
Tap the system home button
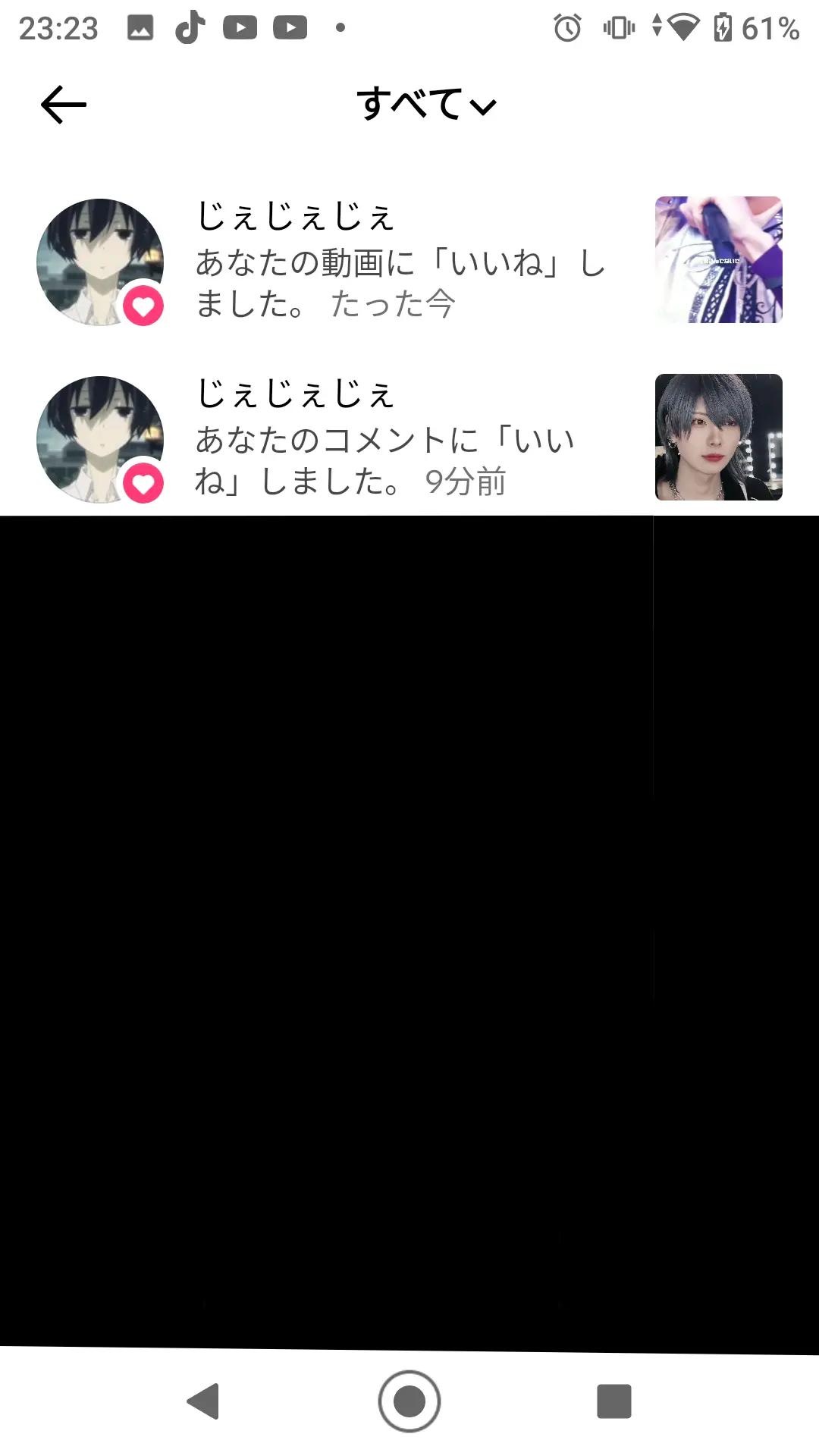pyautogui.click(x=409, y=1401)
